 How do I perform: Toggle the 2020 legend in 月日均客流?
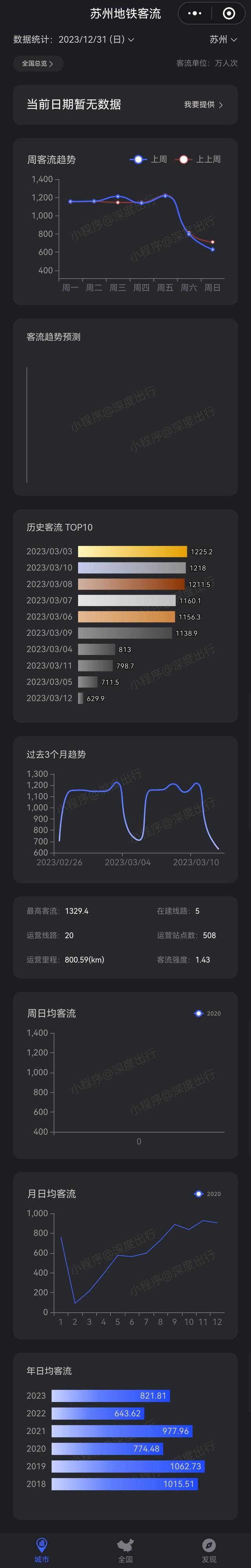207,1194
